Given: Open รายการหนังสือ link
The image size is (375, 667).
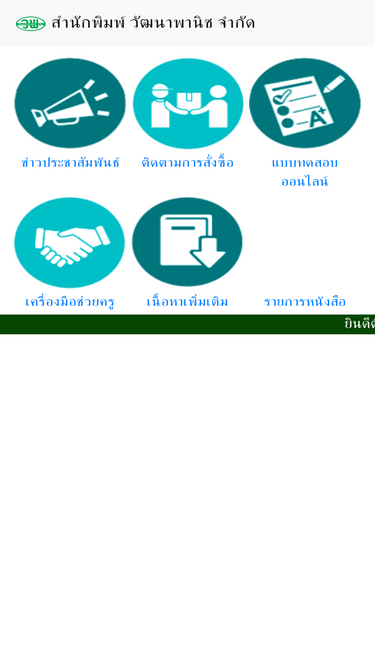Looking at the screenshot, I should click(305, 302).
